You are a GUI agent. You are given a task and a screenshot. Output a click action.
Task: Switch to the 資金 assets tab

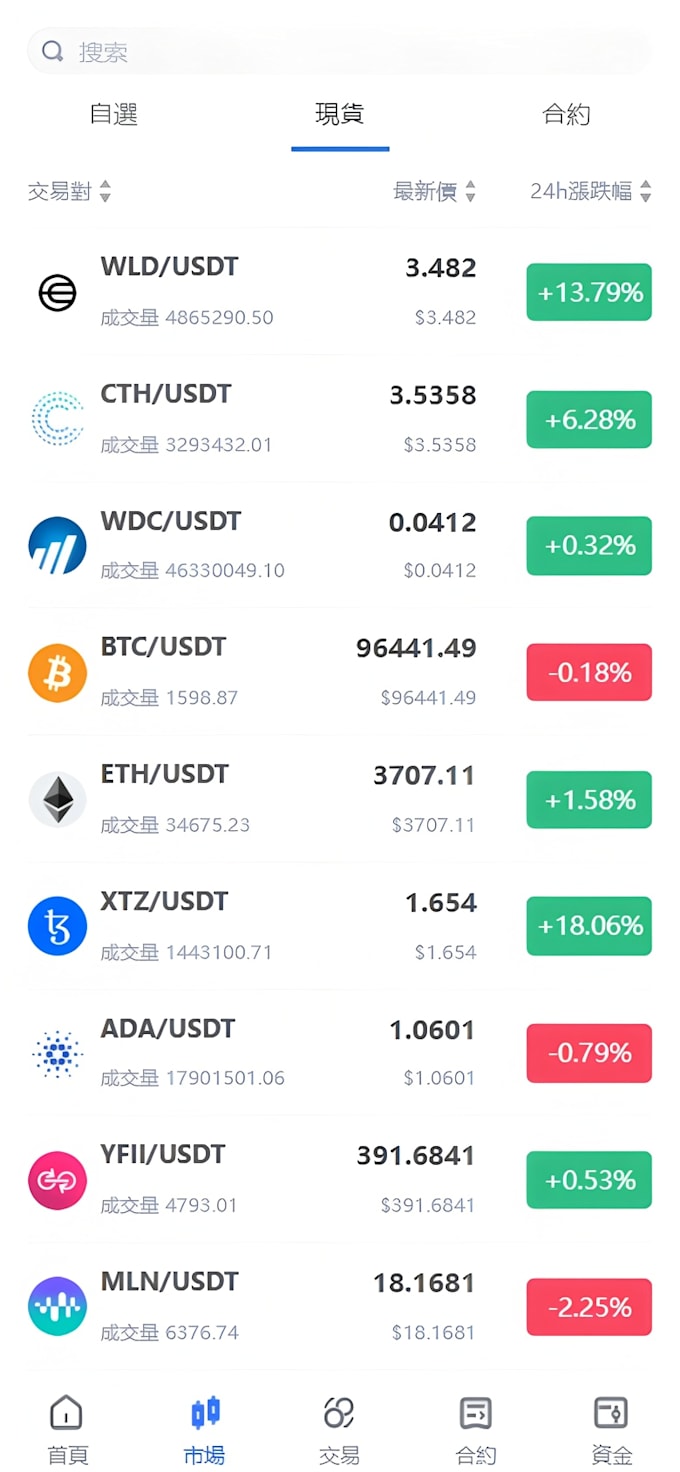611,1428
